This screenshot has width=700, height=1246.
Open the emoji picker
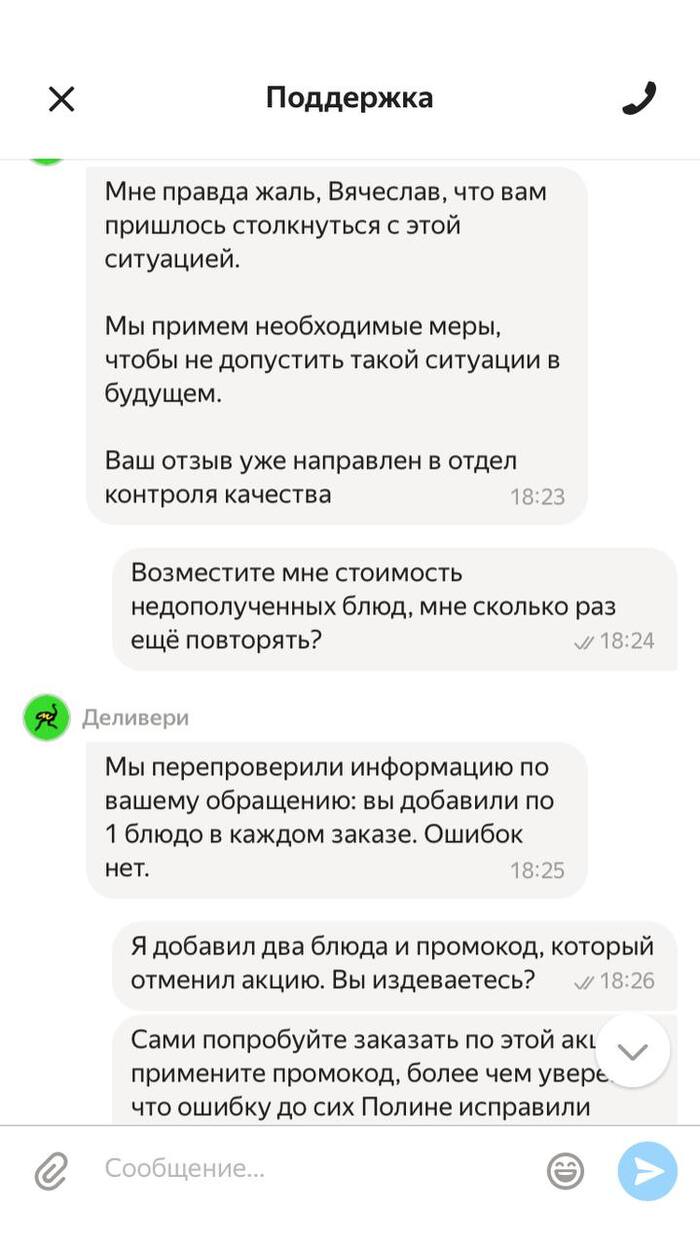tap(566, 1170)
